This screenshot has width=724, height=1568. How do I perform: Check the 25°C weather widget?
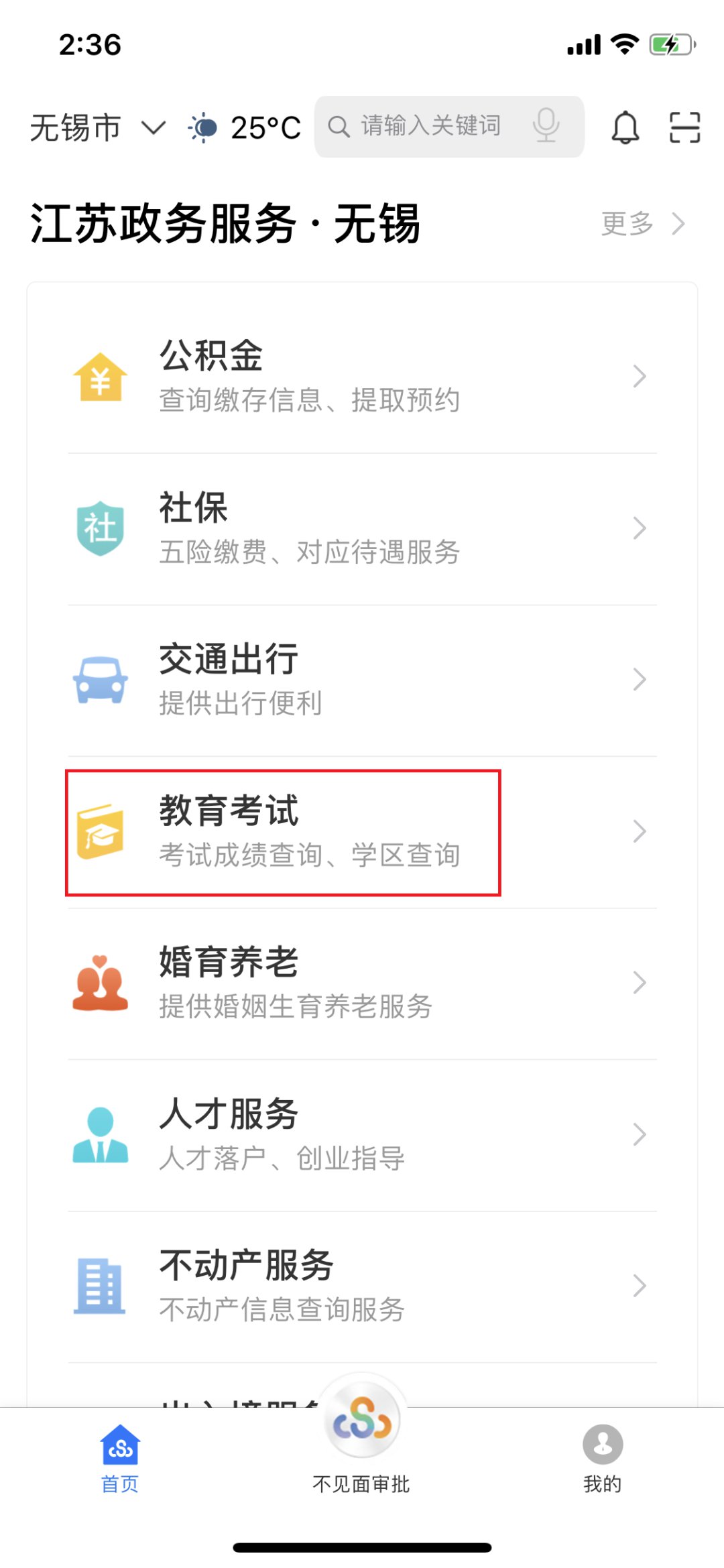[245, 127]
